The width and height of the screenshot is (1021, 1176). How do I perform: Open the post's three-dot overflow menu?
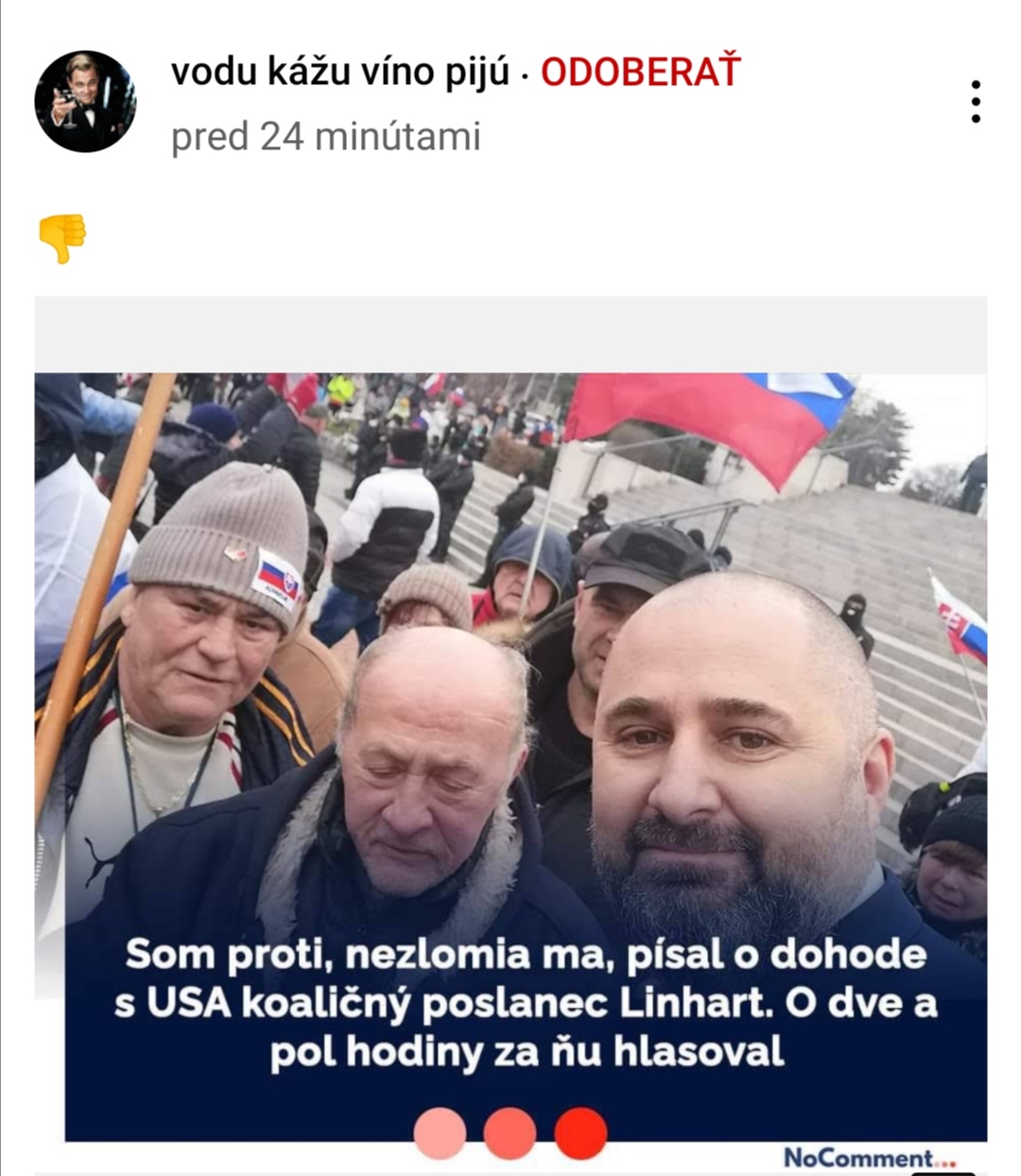pyautogui.click(x=975, y=101)
